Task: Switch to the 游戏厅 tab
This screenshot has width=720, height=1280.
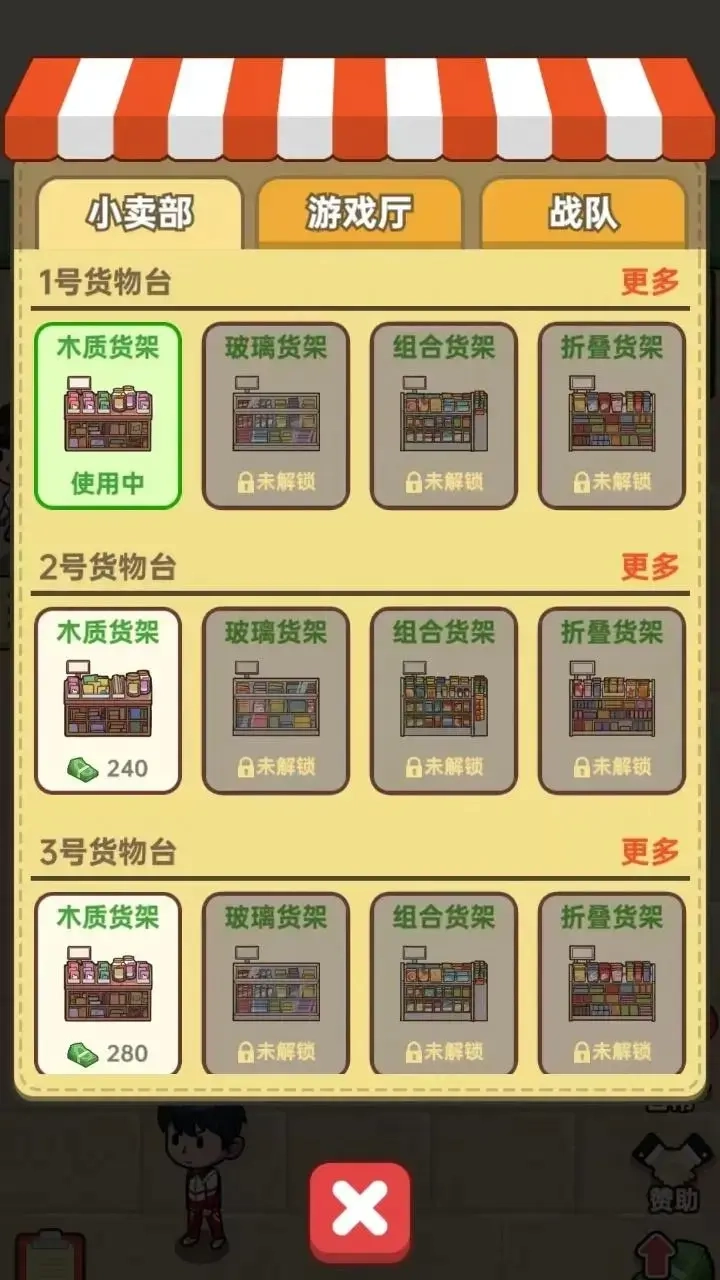Action: [x=360, y=212]
